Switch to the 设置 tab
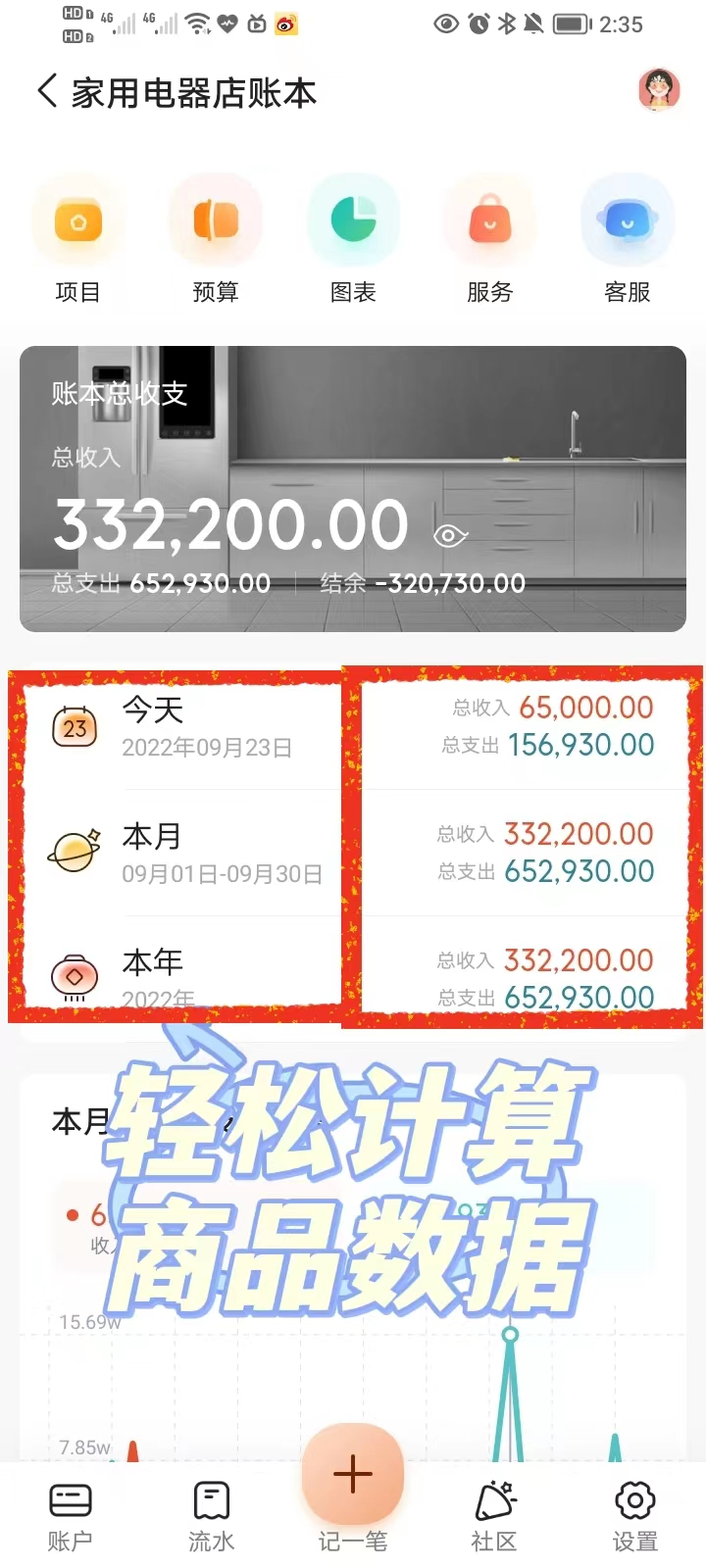Screen dimensions: 706x1568 [635, 1515]
